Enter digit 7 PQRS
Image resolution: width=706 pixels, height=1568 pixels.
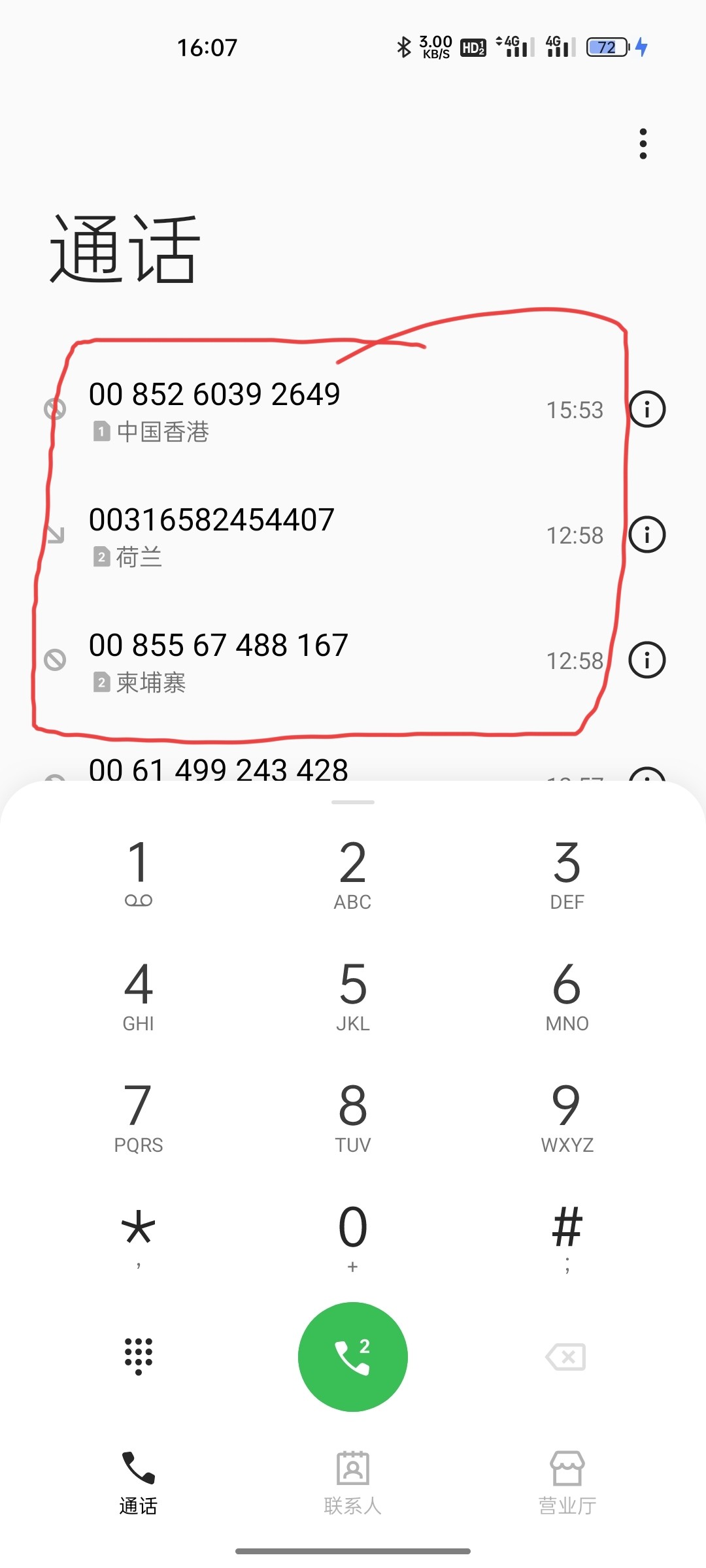pyautogui.click(x=139, y=1116)
